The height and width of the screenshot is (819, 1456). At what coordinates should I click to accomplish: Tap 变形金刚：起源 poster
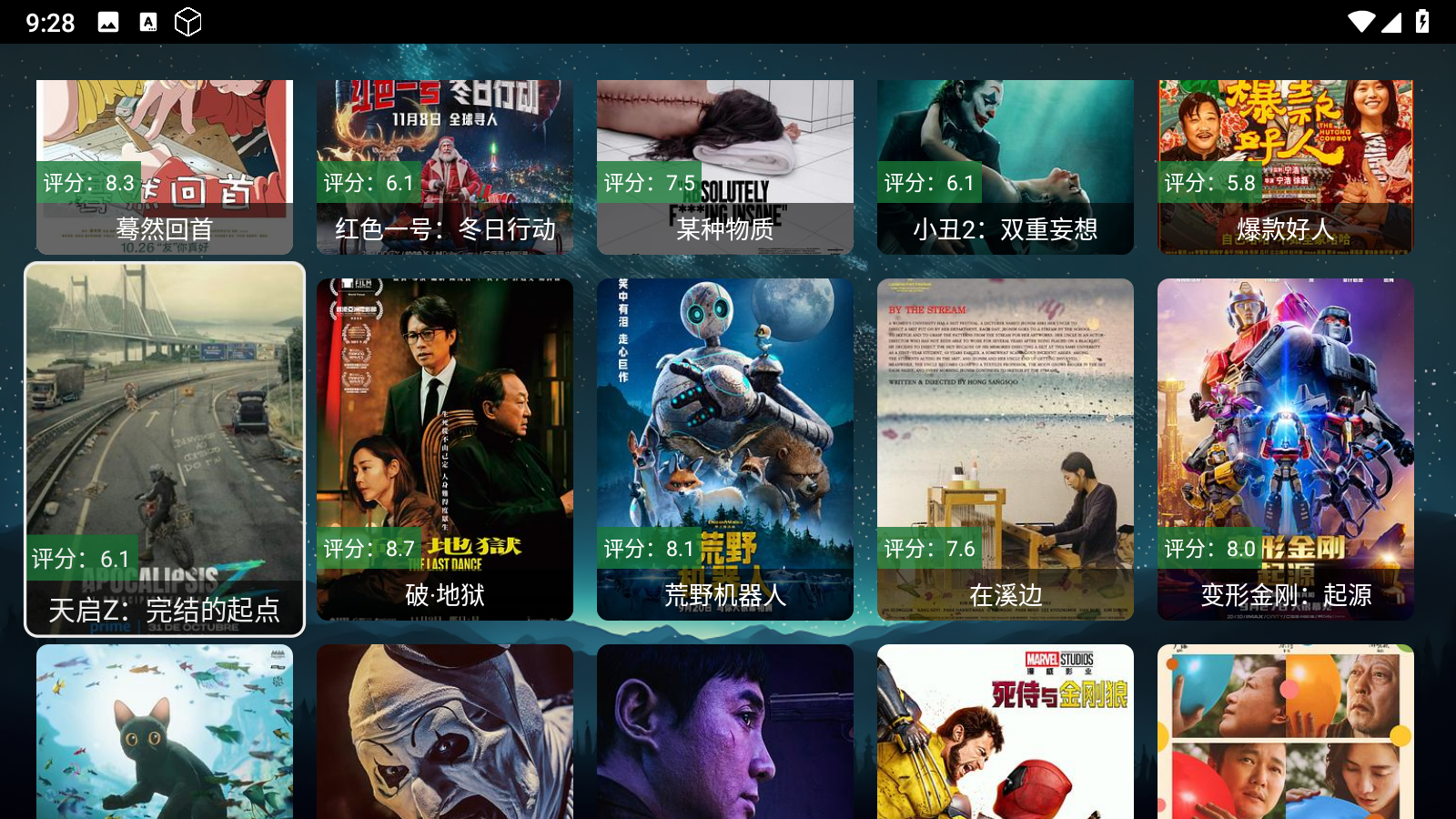(x=1286, y=449)
